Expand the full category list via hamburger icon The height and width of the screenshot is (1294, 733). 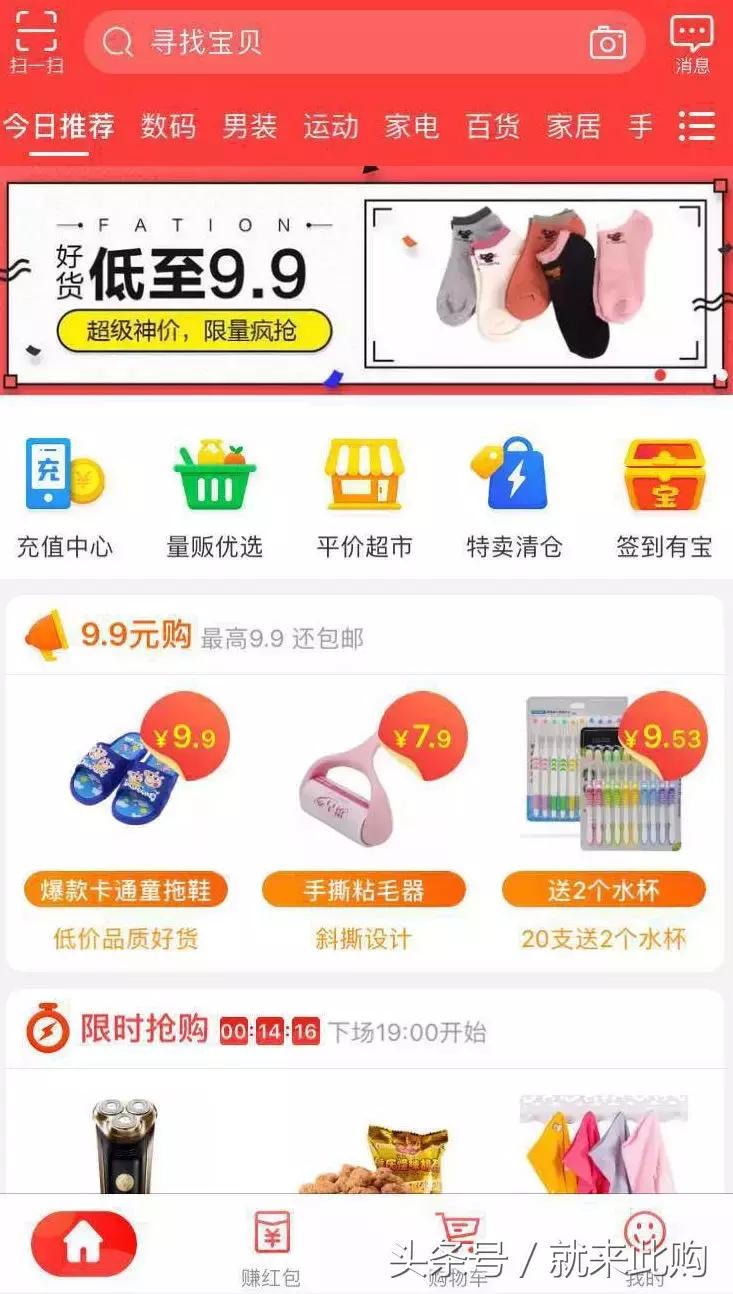point(697,126)
